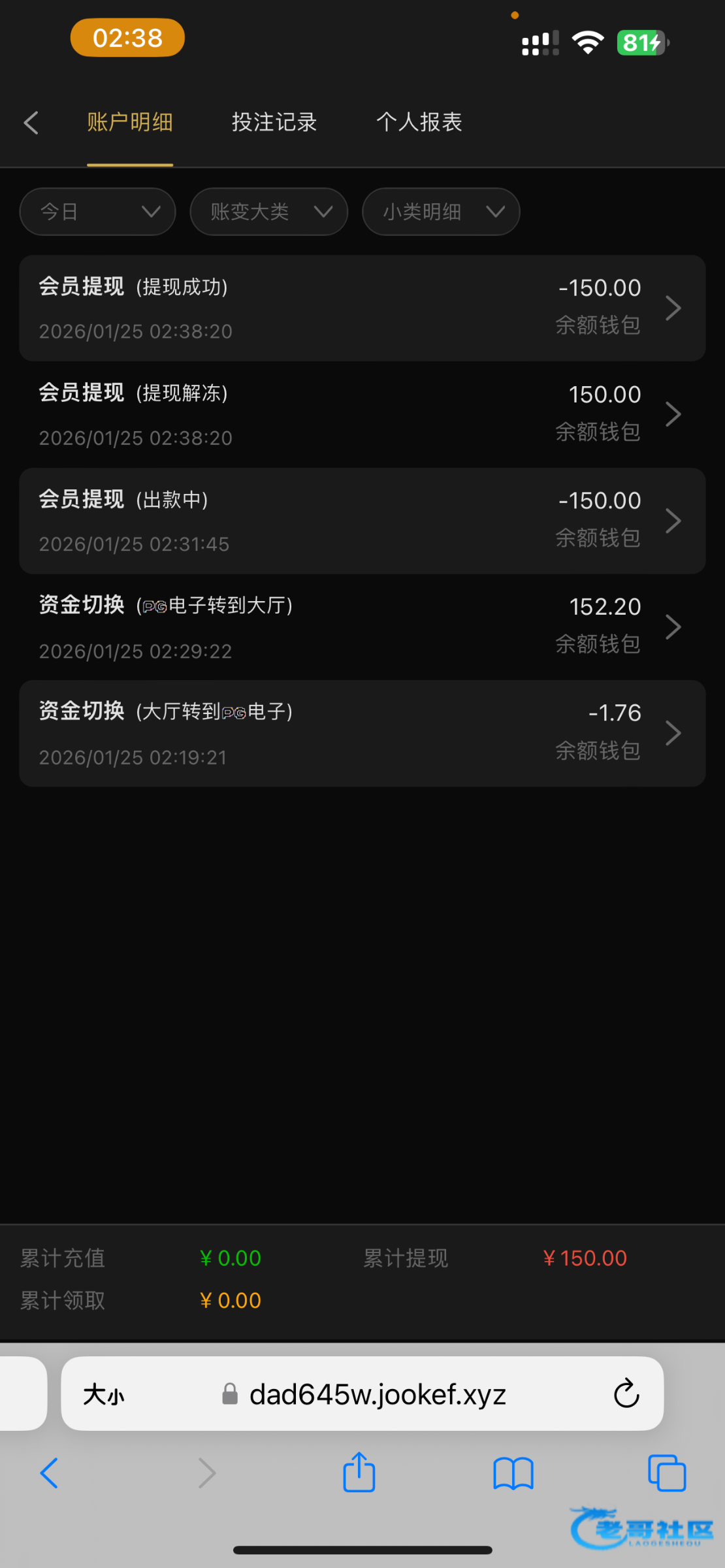725x1568 pixels.
Task: Open the browser bookmarks
Action: coord(513,1473)
